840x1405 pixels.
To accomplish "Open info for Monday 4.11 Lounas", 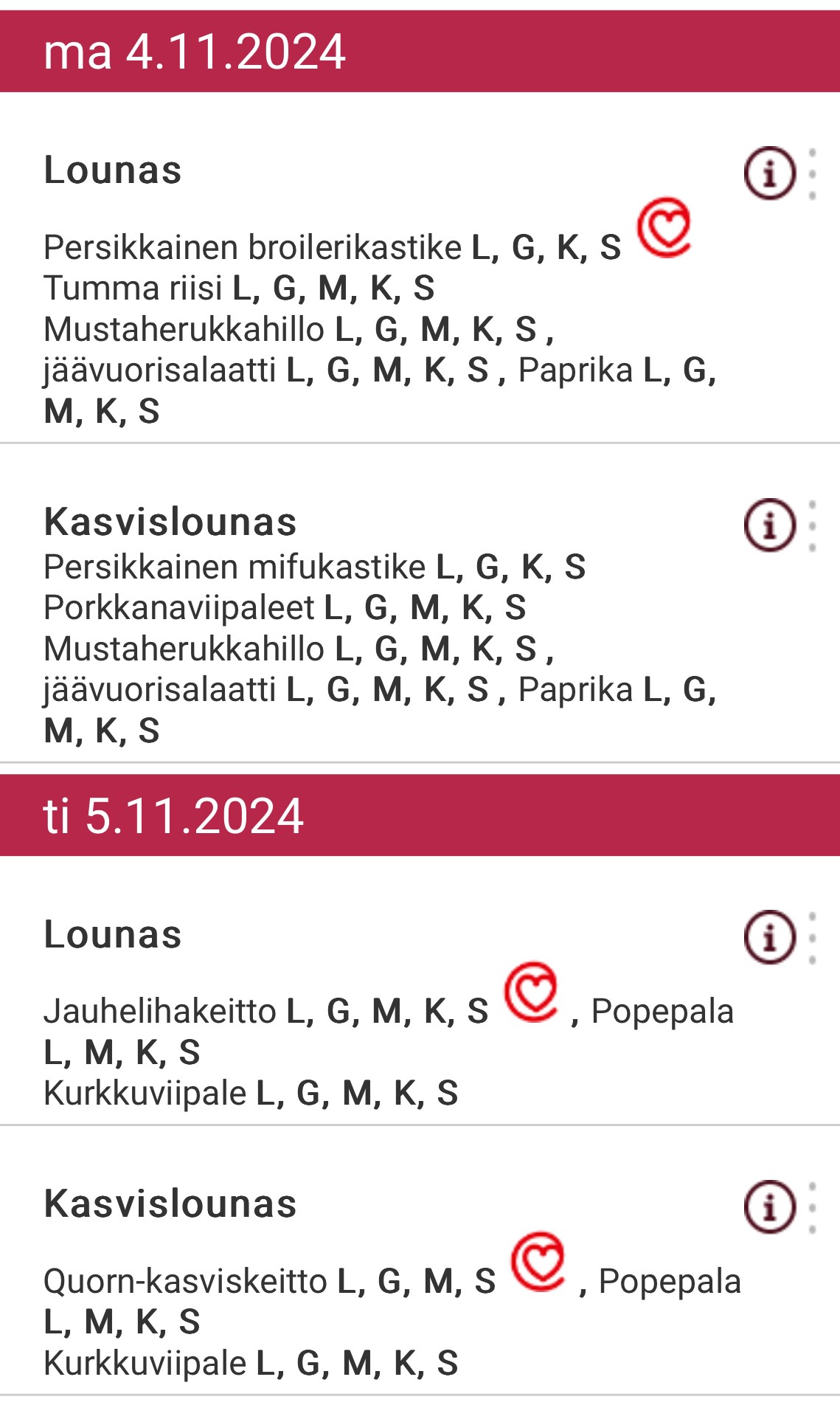I will pyautogui.click(x=769, y=173).
